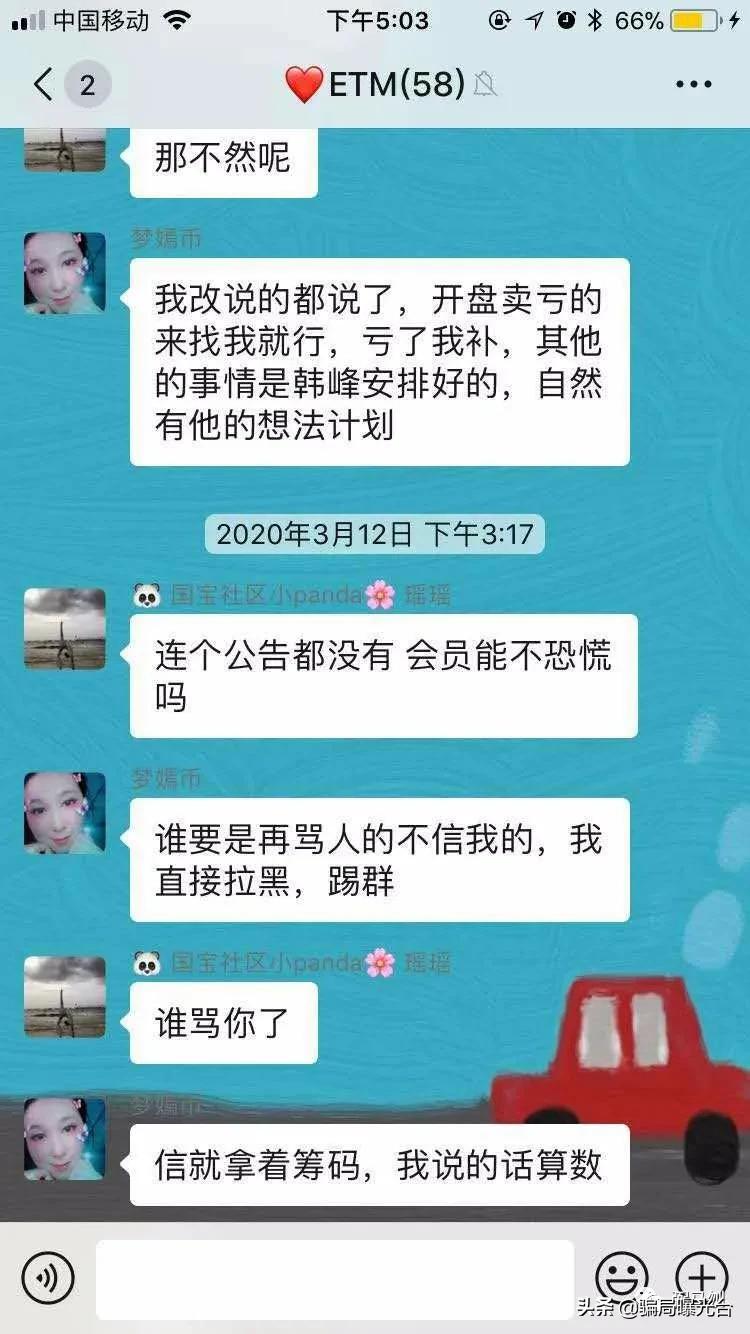Image resolution: width=750 pixels, height=1334 pixels.
Task: Select the timestamp 2020年3月12日 下午3:17
Action: tap(374, 536)
